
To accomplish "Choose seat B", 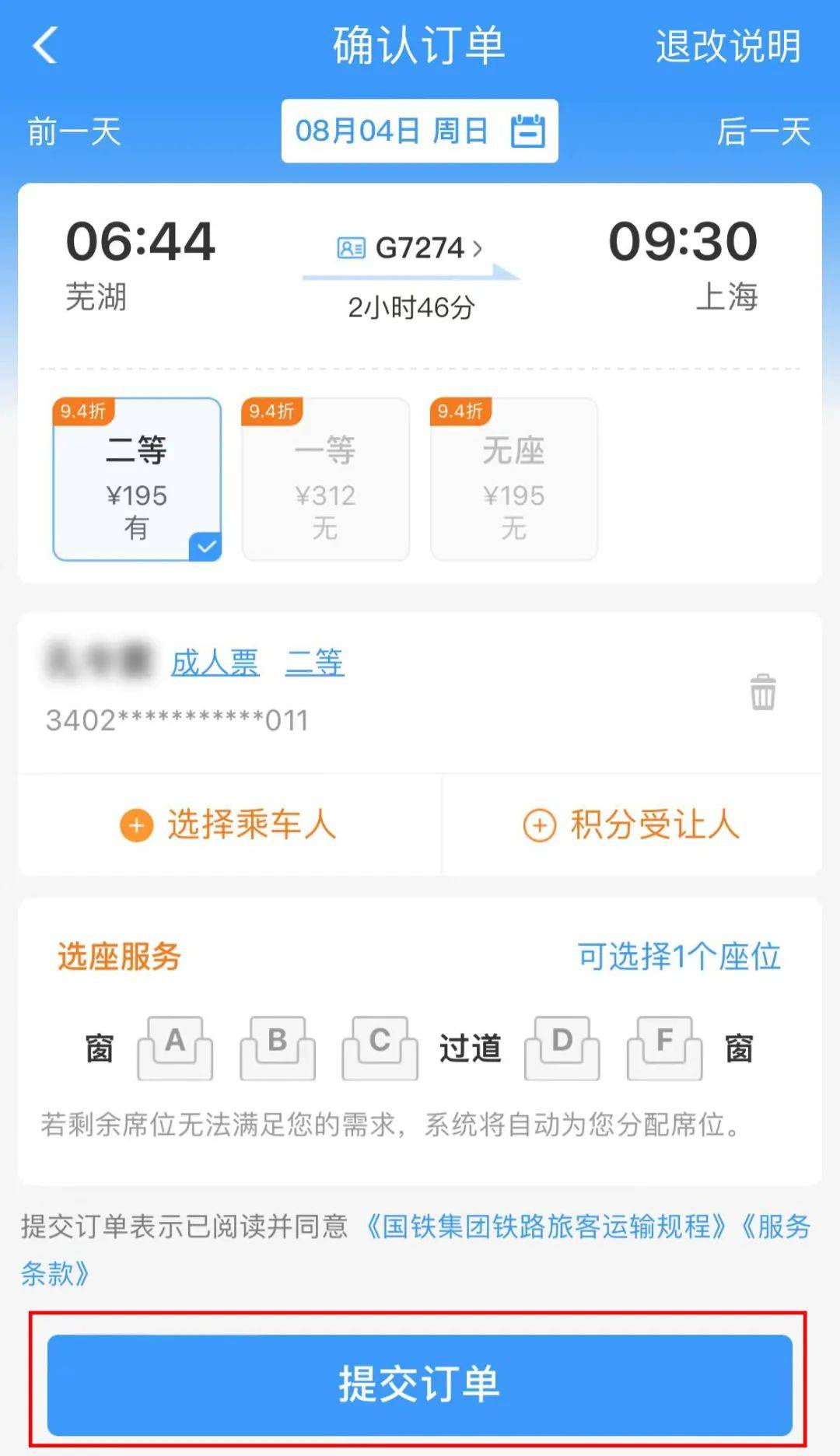I will tap(278, 1047).
